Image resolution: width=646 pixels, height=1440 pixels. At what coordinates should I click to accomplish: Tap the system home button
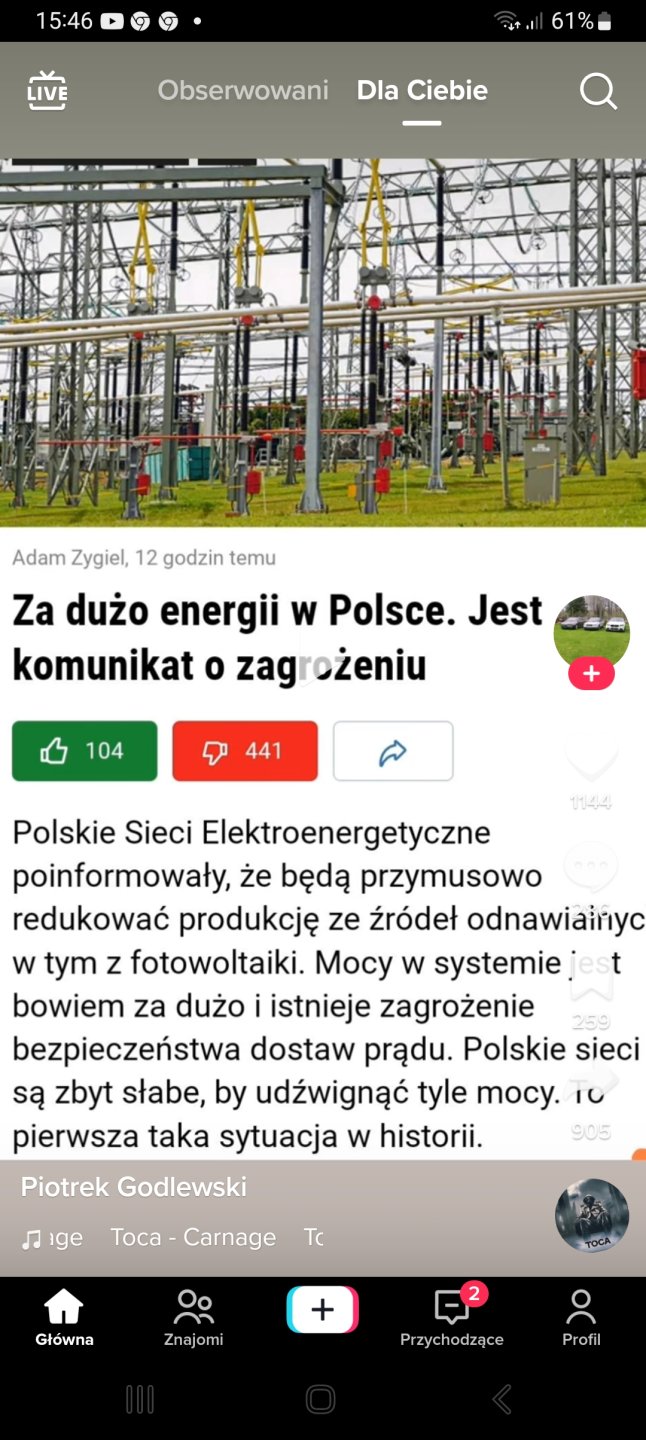point(320,1399)
